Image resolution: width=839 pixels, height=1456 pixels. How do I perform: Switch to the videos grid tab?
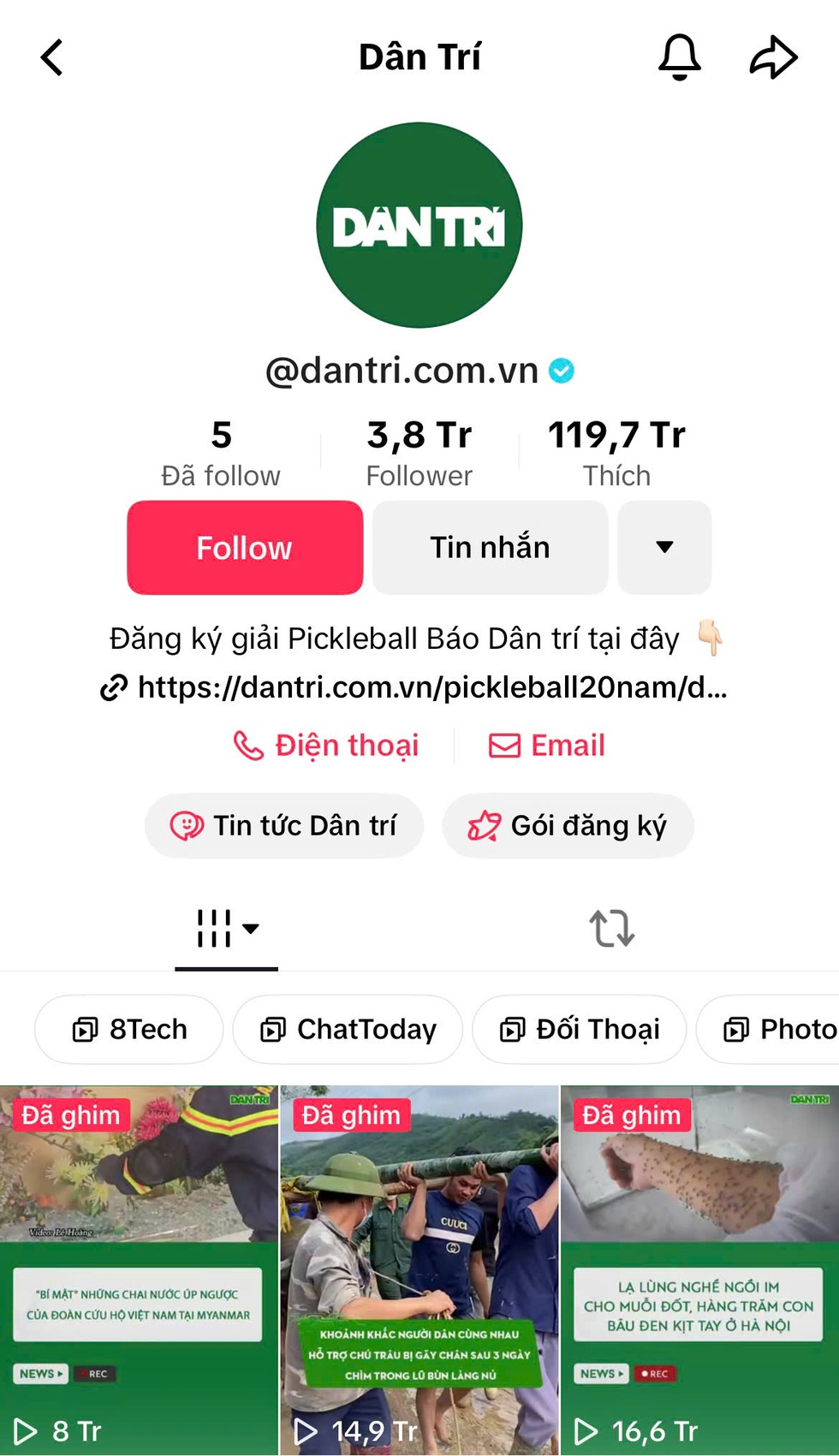click(x=227, y=929)
